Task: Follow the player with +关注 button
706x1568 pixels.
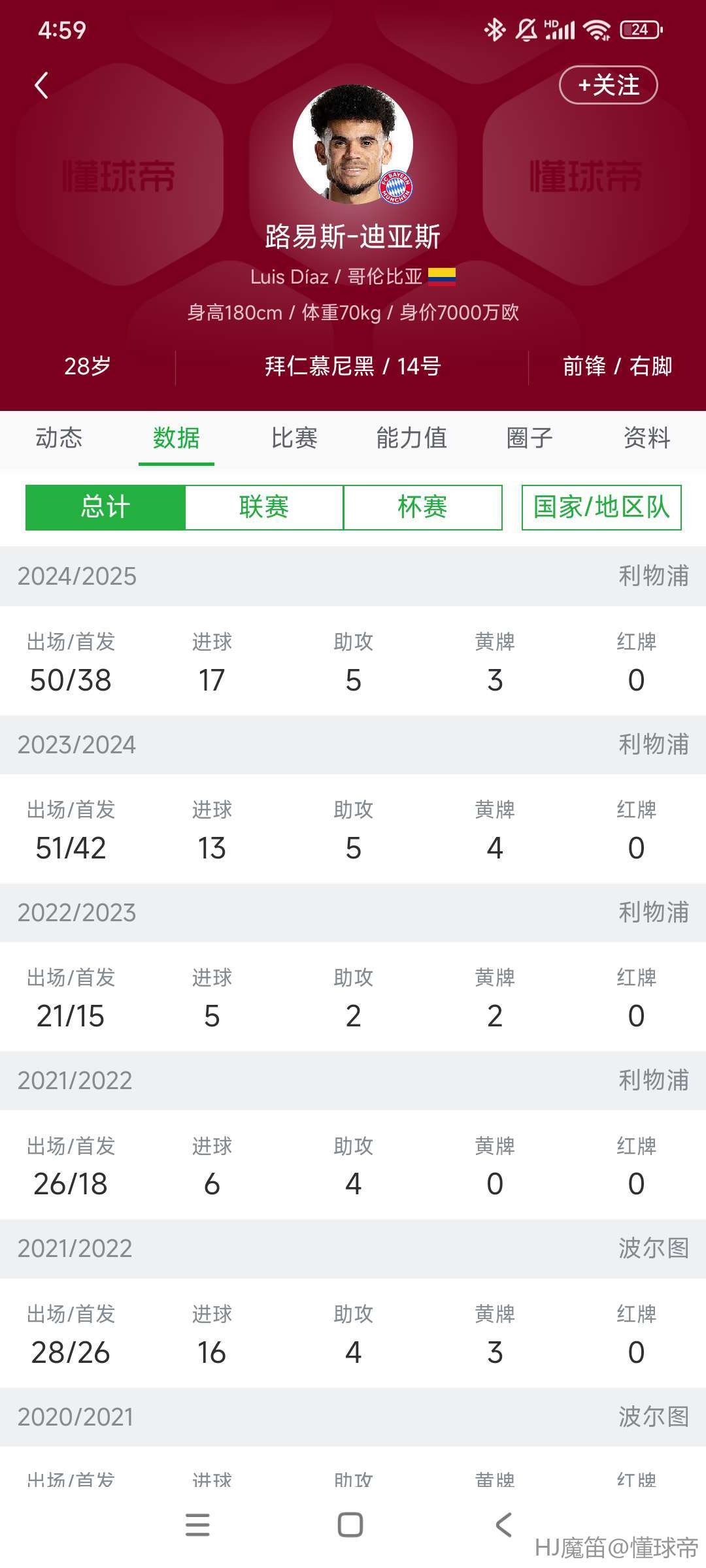Action: (608, 85)
